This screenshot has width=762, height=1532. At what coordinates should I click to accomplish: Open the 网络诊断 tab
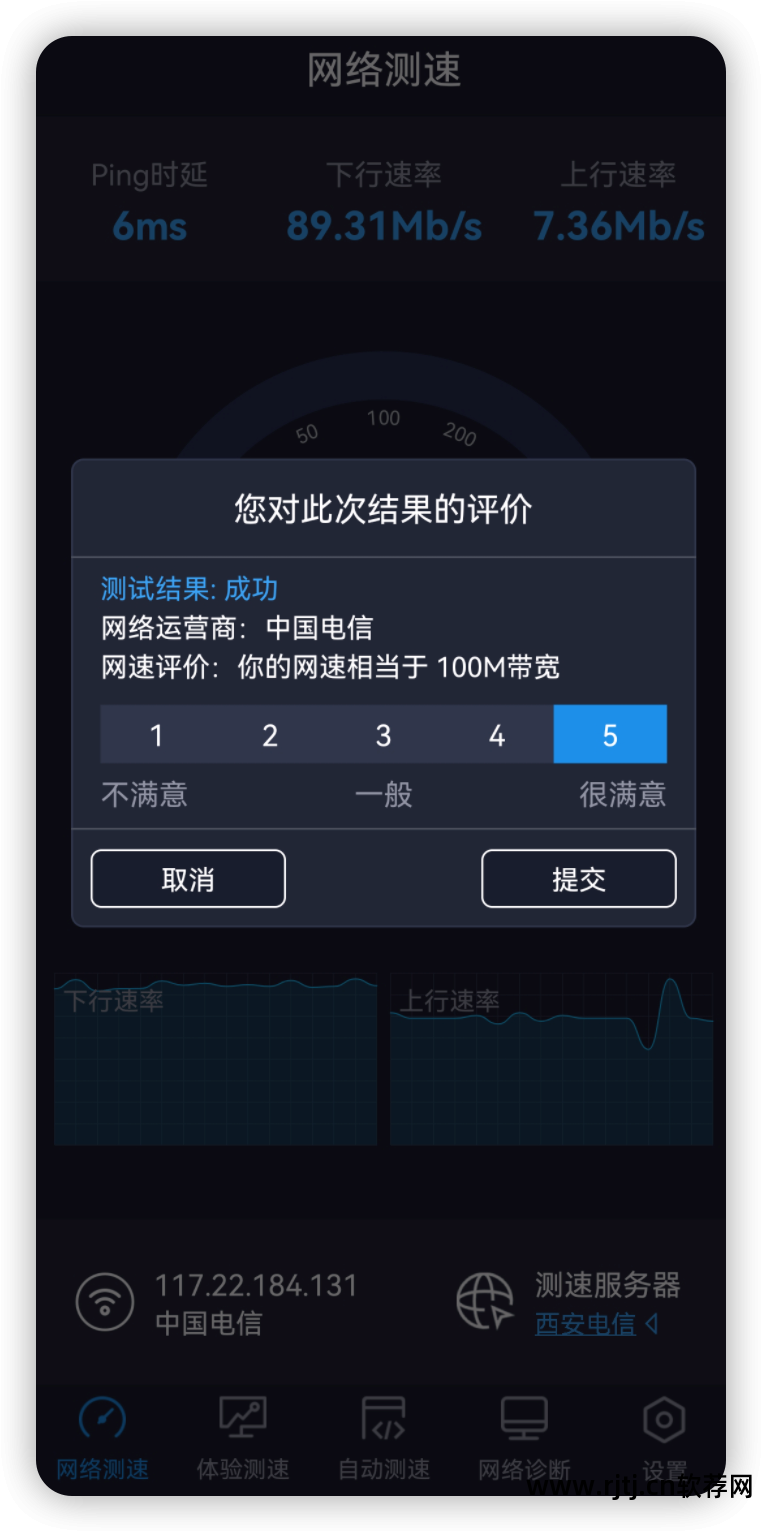pyautogui.click(x=524, y=1438)
